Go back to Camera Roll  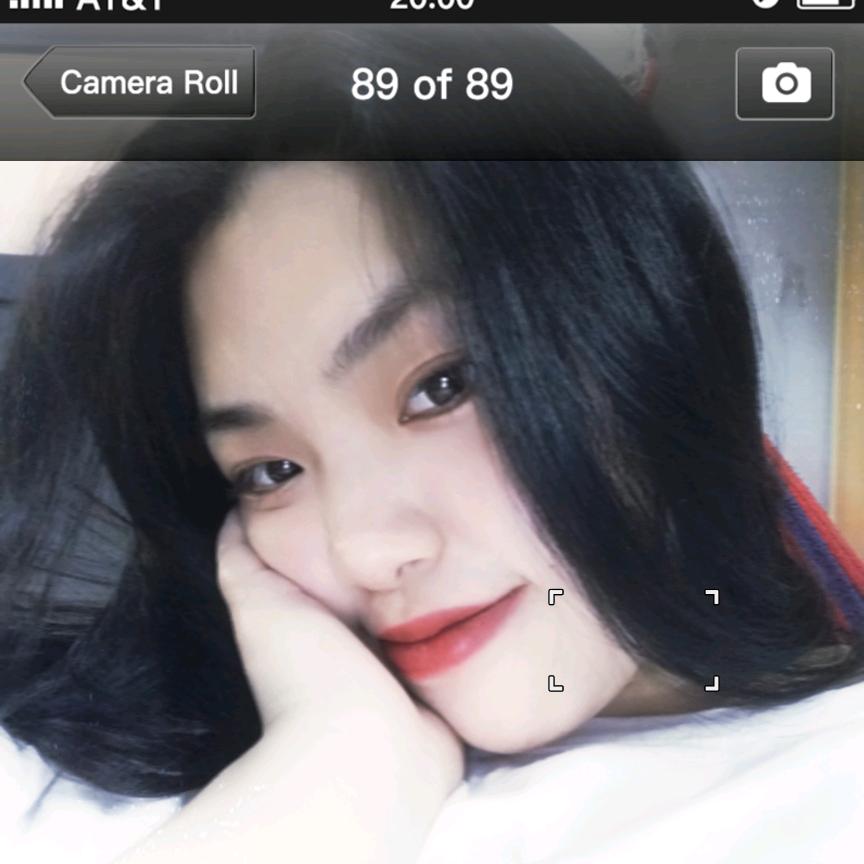pyautogui.click(x=141, y=83)
